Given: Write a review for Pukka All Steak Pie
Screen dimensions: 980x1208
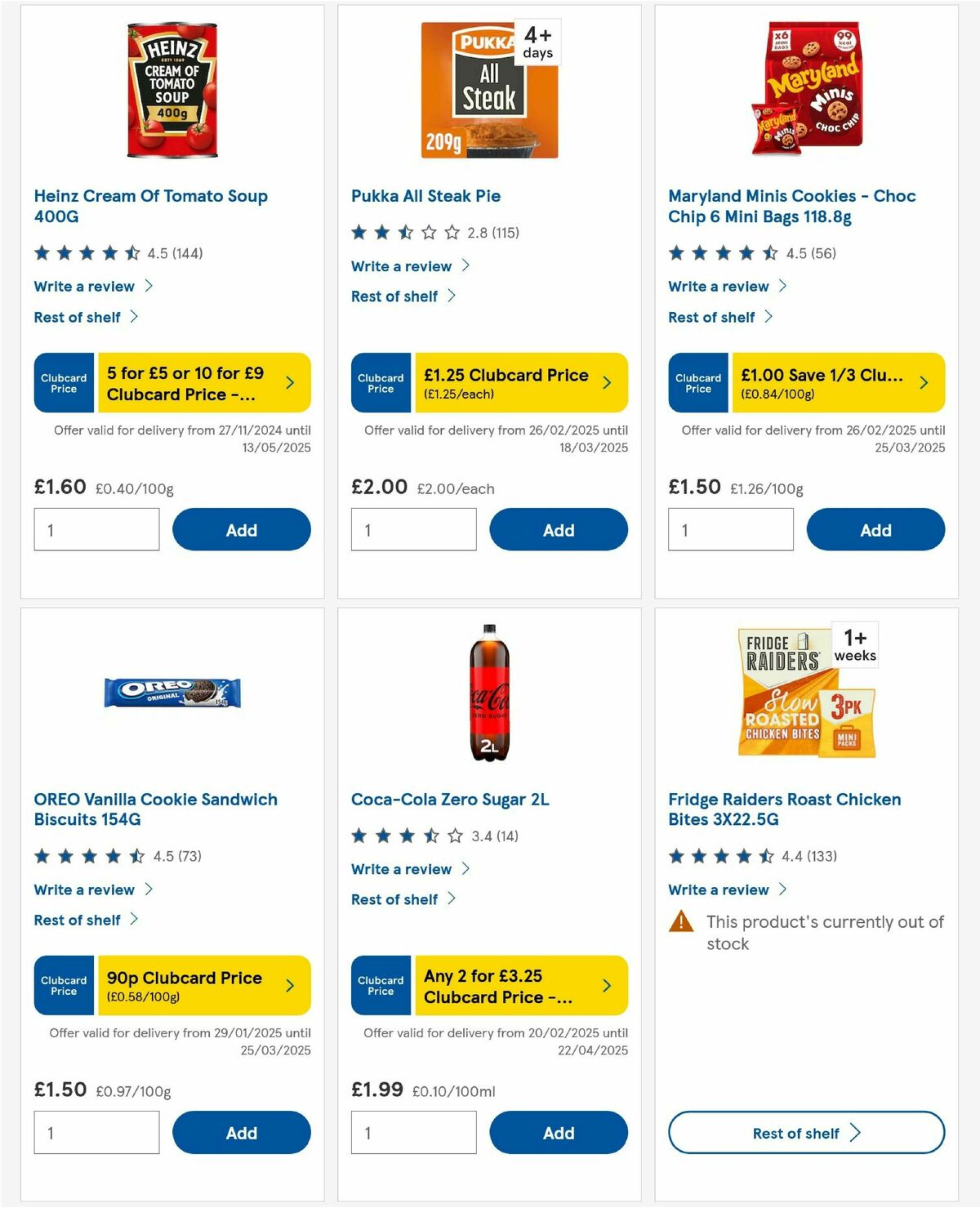Looking at the screenshot, I should 400,266.
